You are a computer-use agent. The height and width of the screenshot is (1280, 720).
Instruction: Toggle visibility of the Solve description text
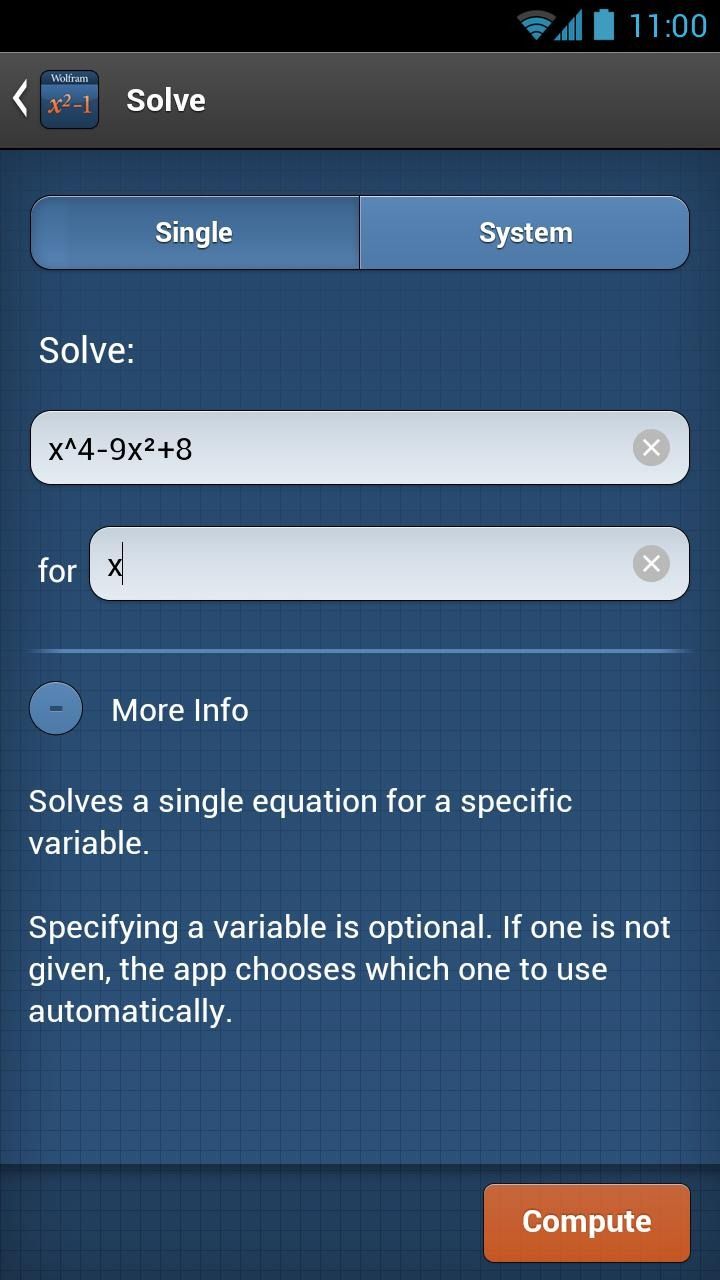[55, 708]
